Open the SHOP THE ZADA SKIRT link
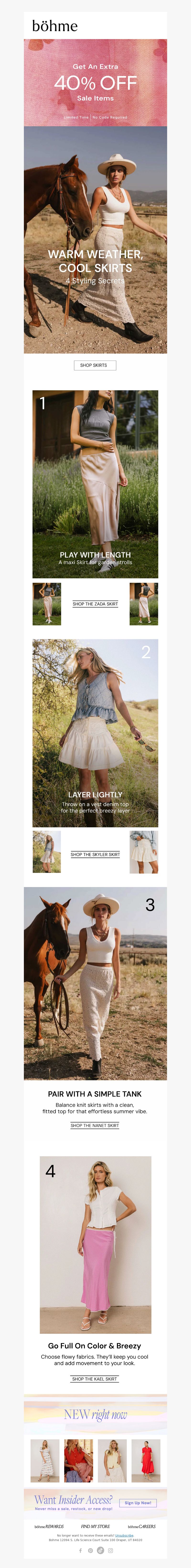Screen dimensions: 191x1568 pos(95,604)
